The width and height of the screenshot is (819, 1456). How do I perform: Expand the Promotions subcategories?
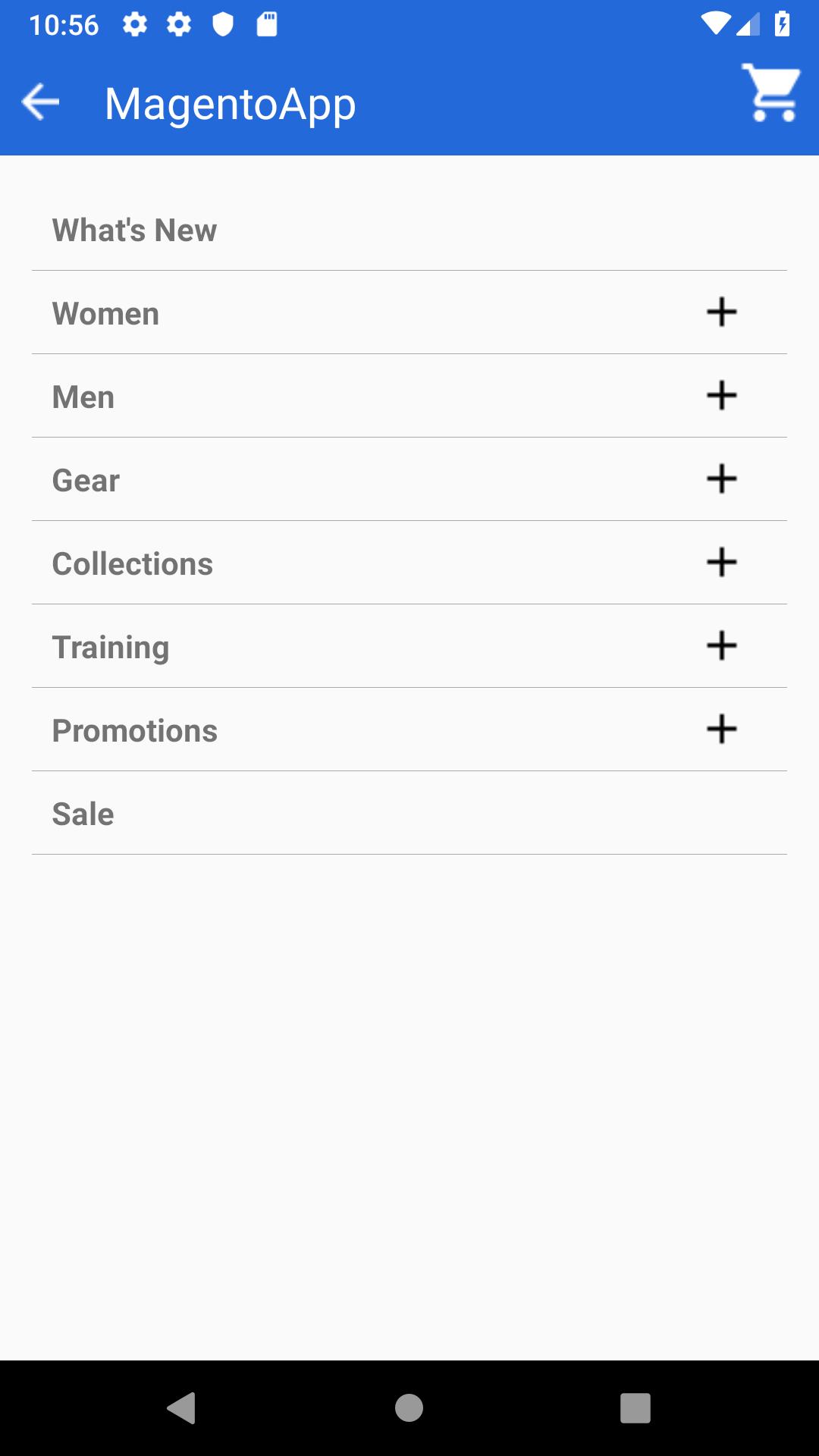tap(721, 730)
